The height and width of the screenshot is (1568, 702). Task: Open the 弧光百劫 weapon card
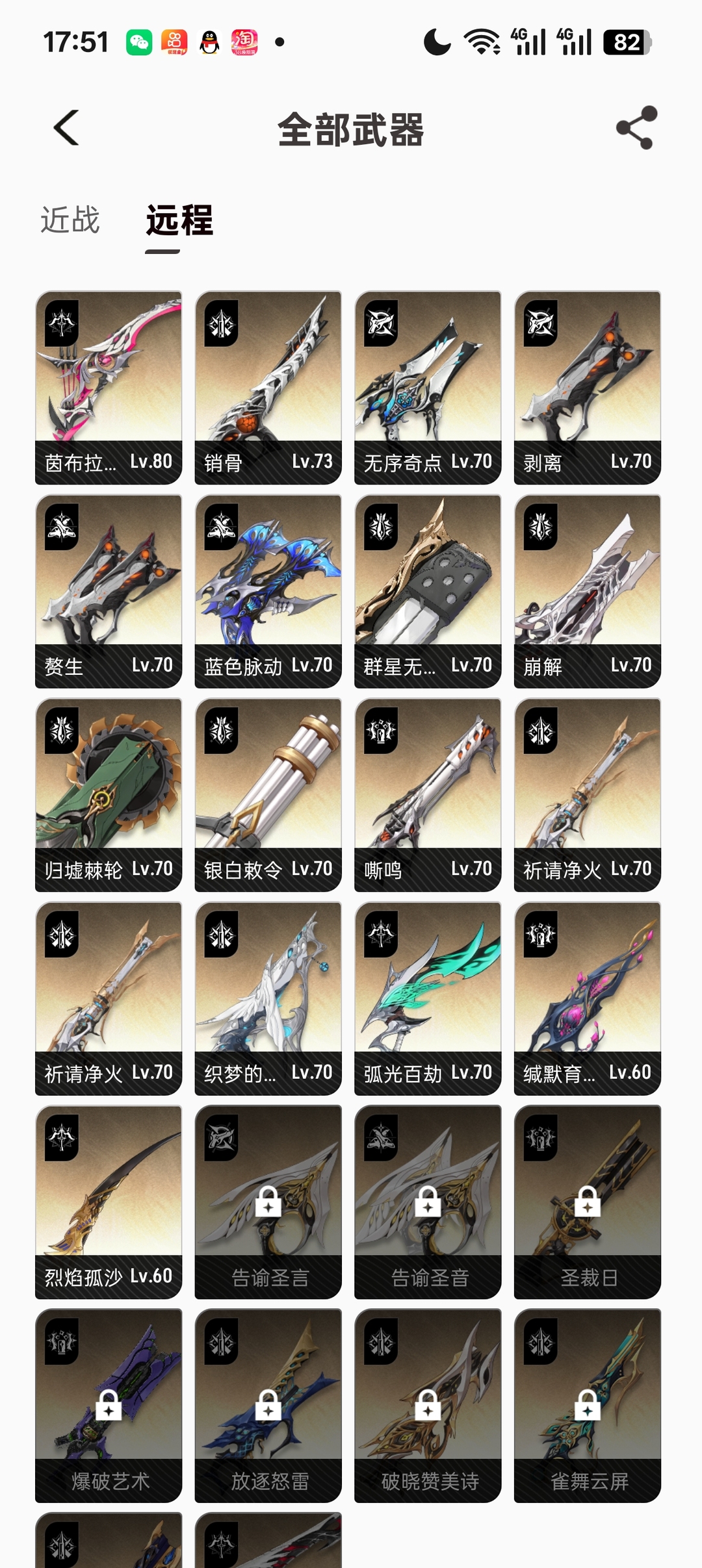[x=428, y=998]
